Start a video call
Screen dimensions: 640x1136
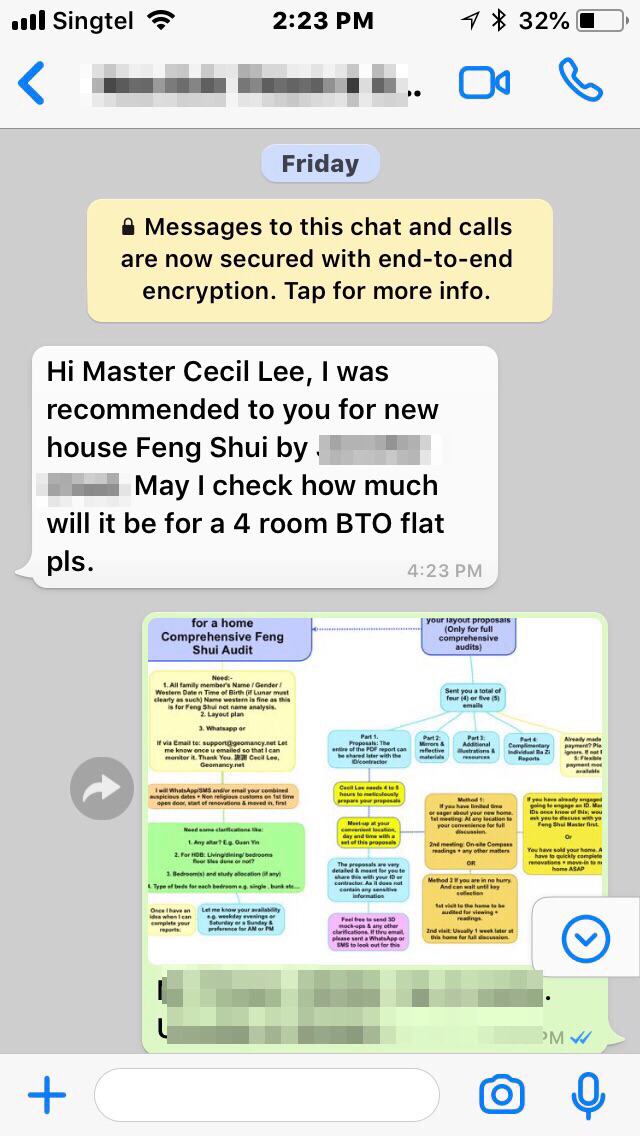(x=485, y=84)
